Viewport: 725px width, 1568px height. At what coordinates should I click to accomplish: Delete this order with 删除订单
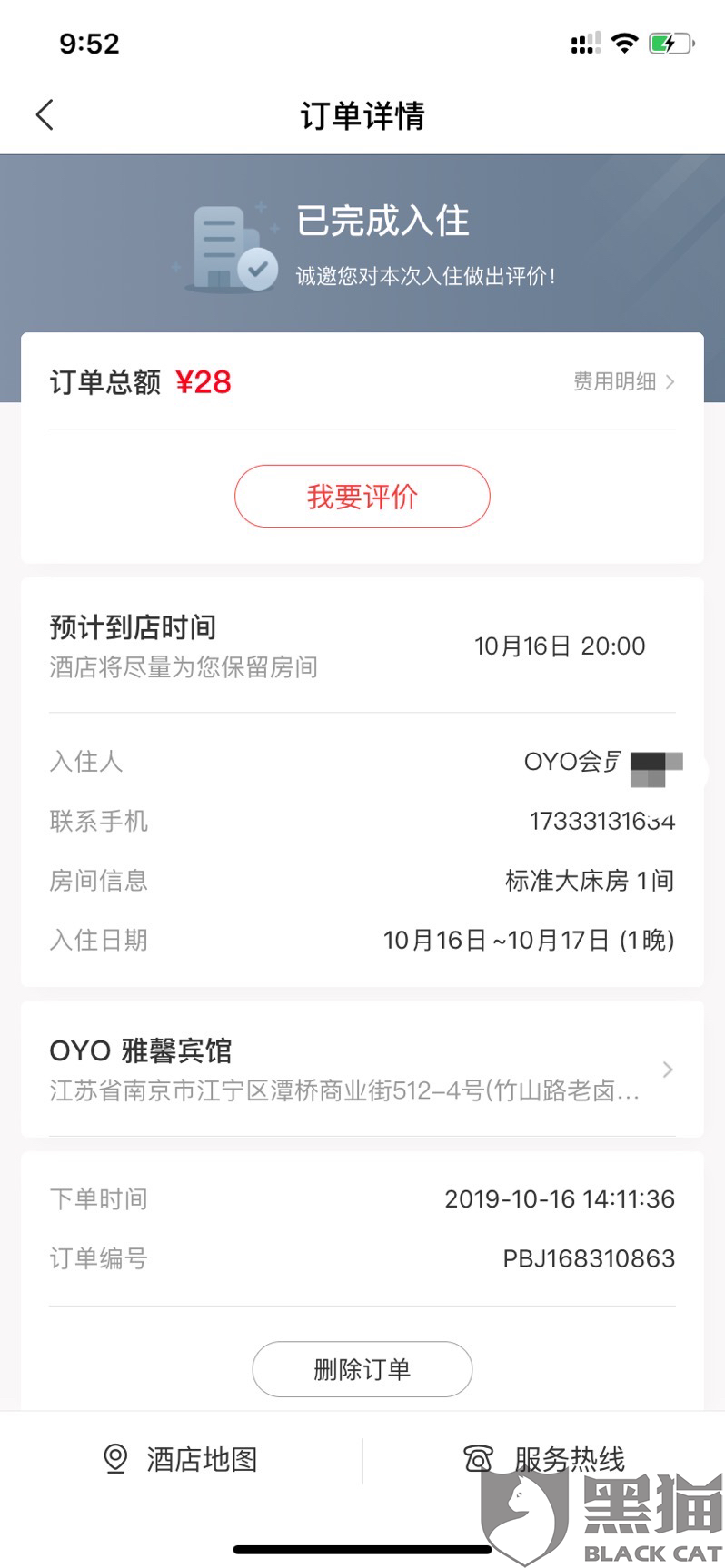[x=362, y=1369]
